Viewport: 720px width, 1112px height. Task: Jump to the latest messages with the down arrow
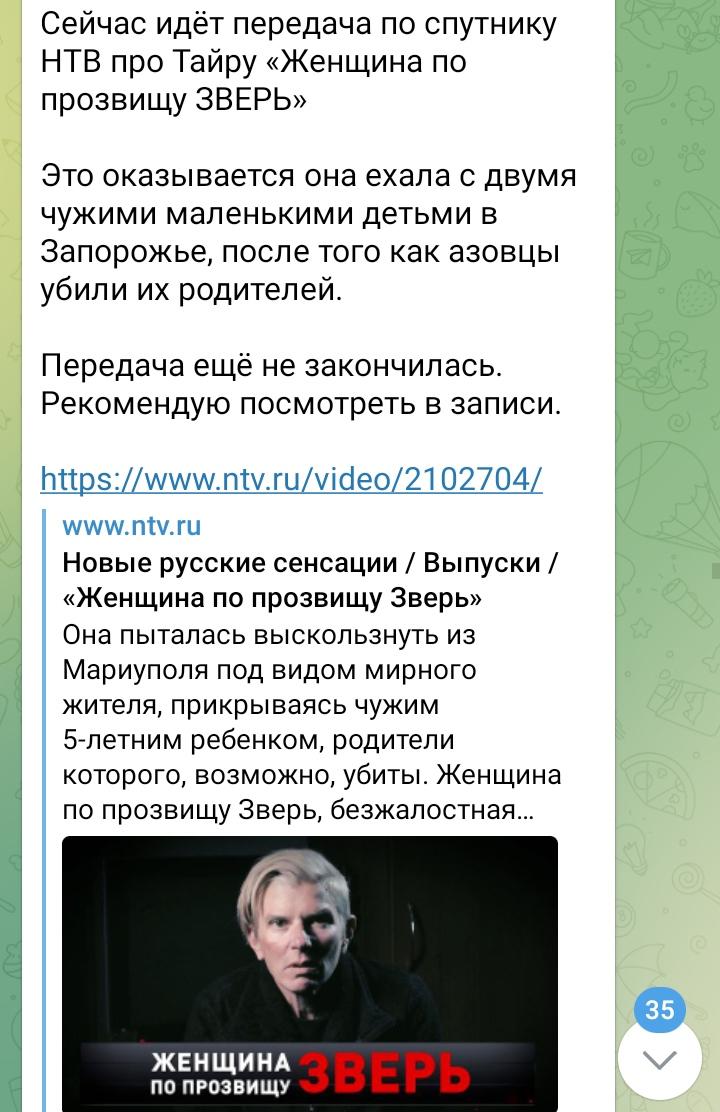pos(659,1059)
